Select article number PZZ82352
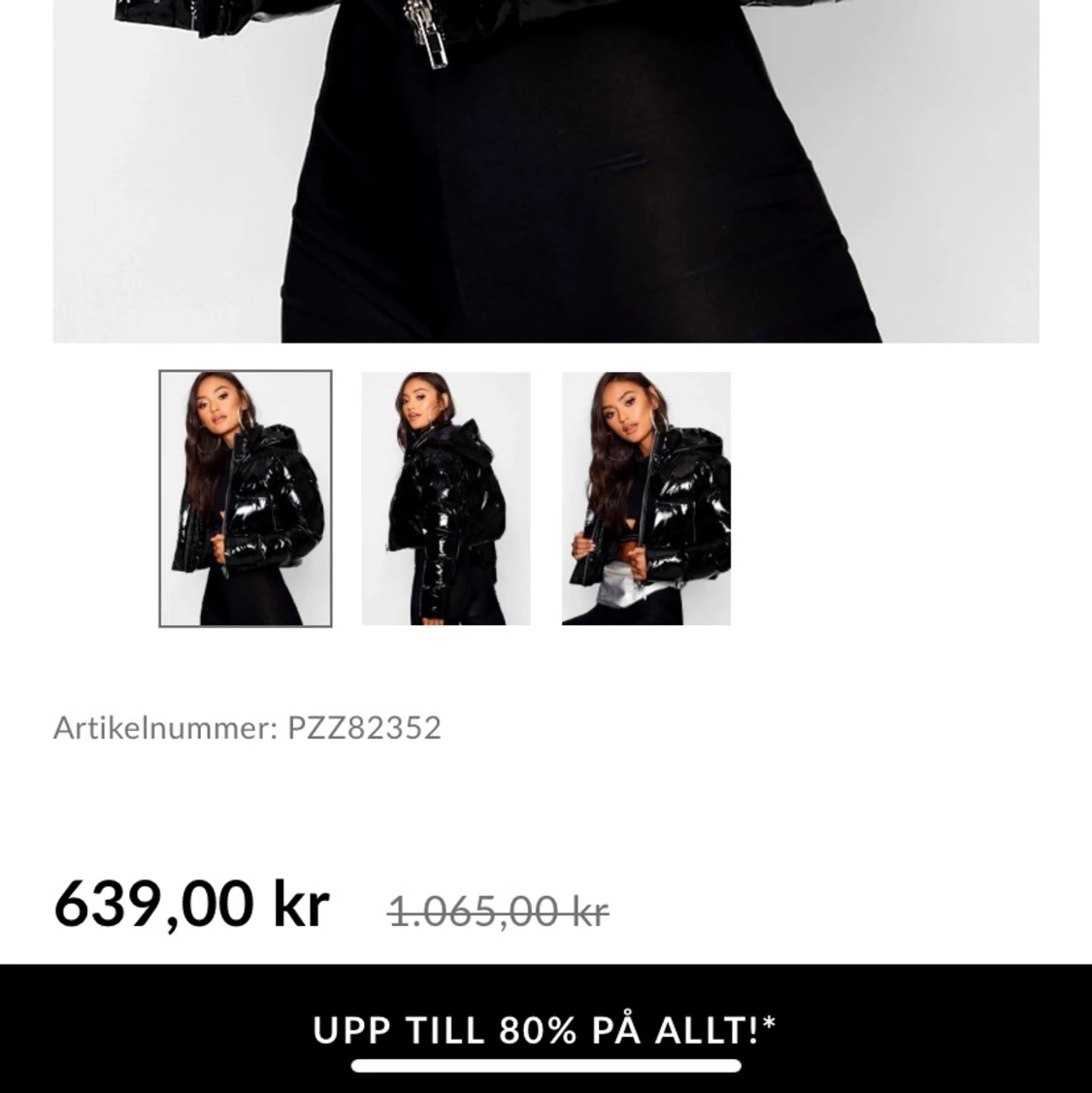 pyautogui.click(x=365, y=726)
